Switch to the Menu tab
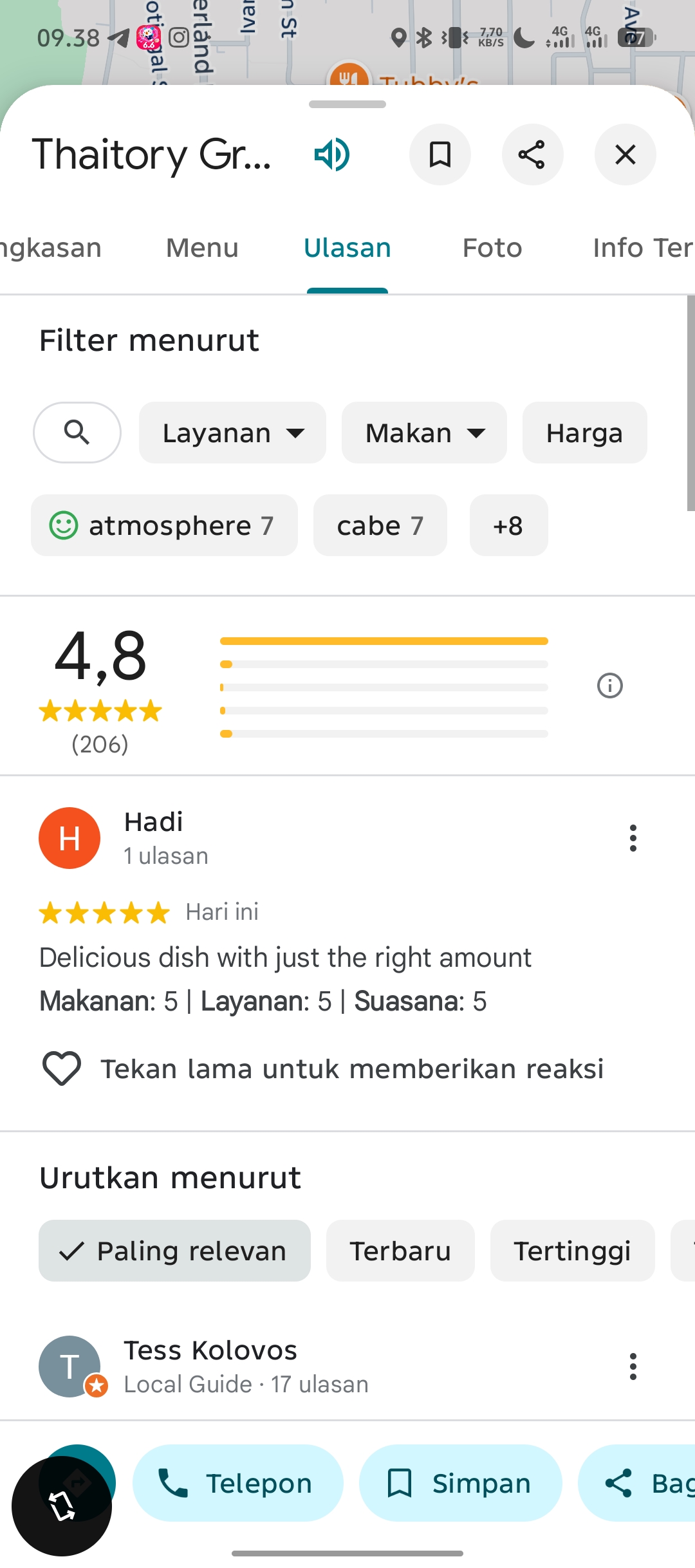Viewport: 695px width, 1568px height. [x=202, y=248]
